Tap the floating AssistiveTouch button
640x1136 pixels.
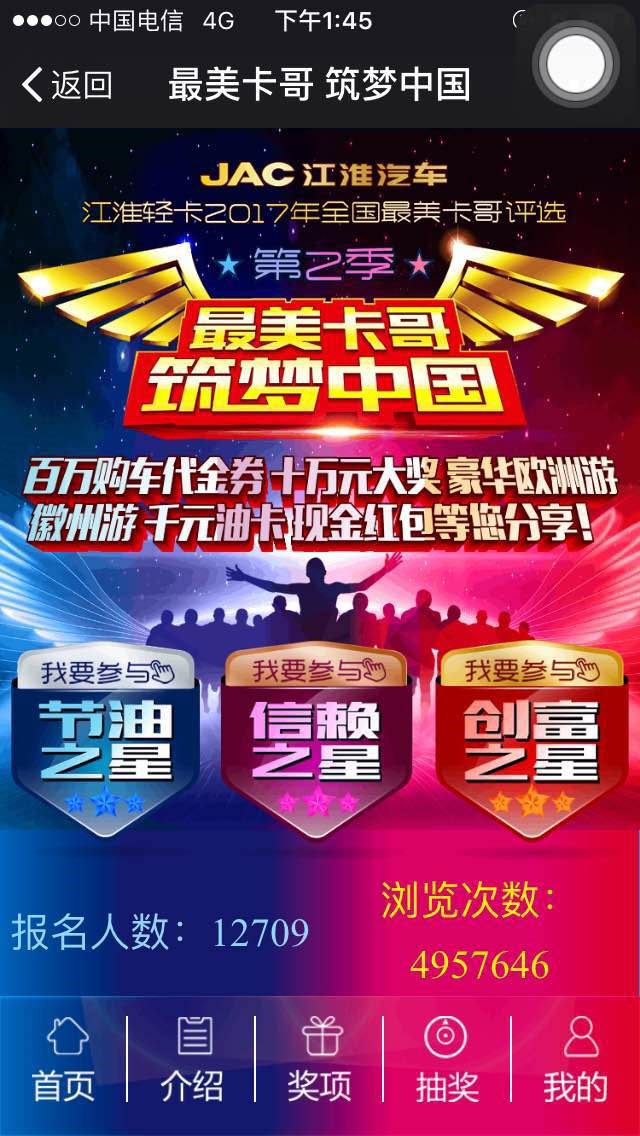(579, 64)
